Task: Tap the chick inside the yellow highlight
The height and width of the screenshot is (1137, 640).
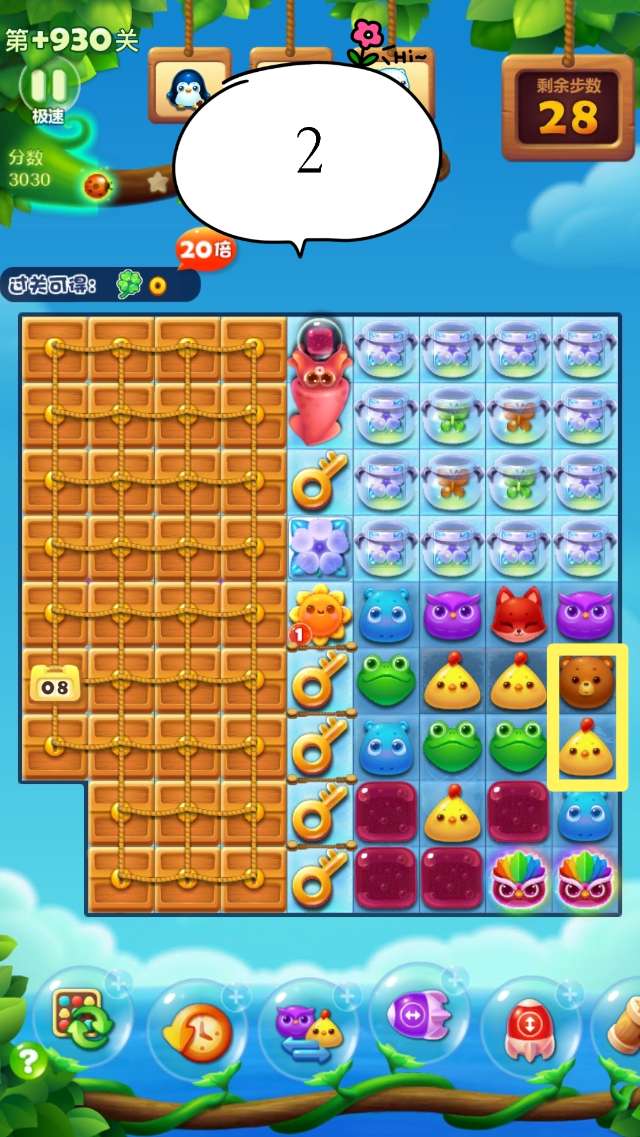Action: [586, 747]
